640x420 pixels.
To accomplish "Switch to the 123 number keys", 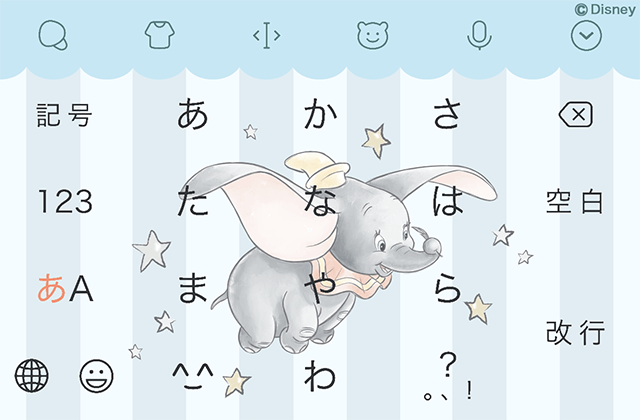I will pyautogui.click(x=64, y=203).
